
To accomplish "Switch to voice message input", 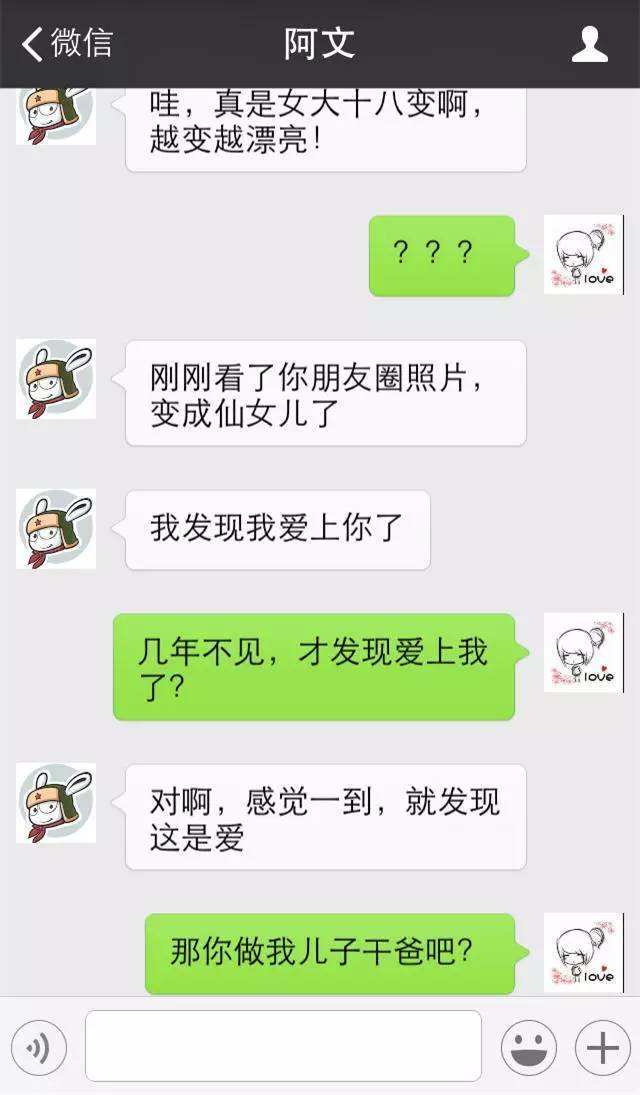I will point(39,1048).
